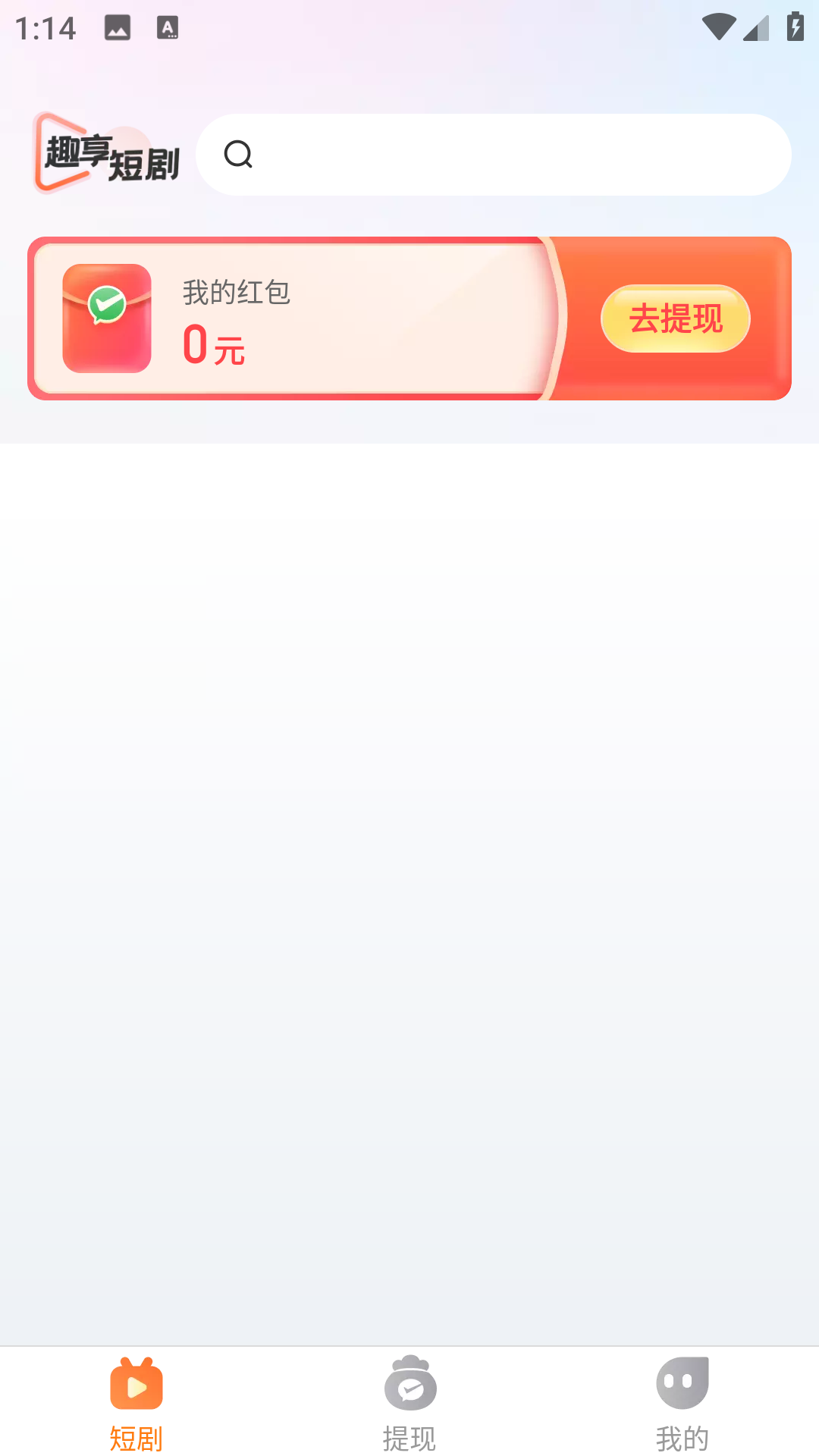Click the screenshot notification icon
The image size is (819, 1456).
tap(118, 27)
